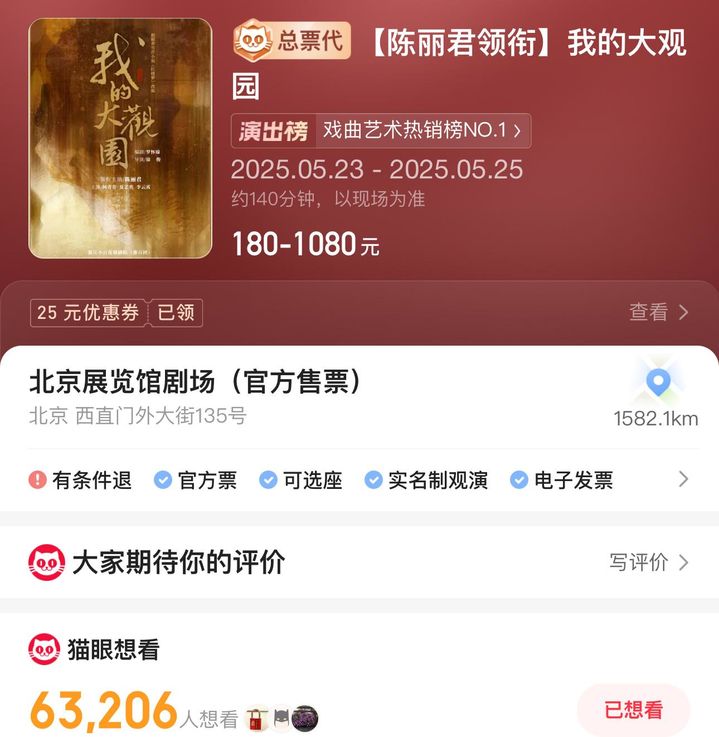This screenshot has width=719, height=737.
Task: Expand the ticket service notes row
Action: (x=683, y=480)
